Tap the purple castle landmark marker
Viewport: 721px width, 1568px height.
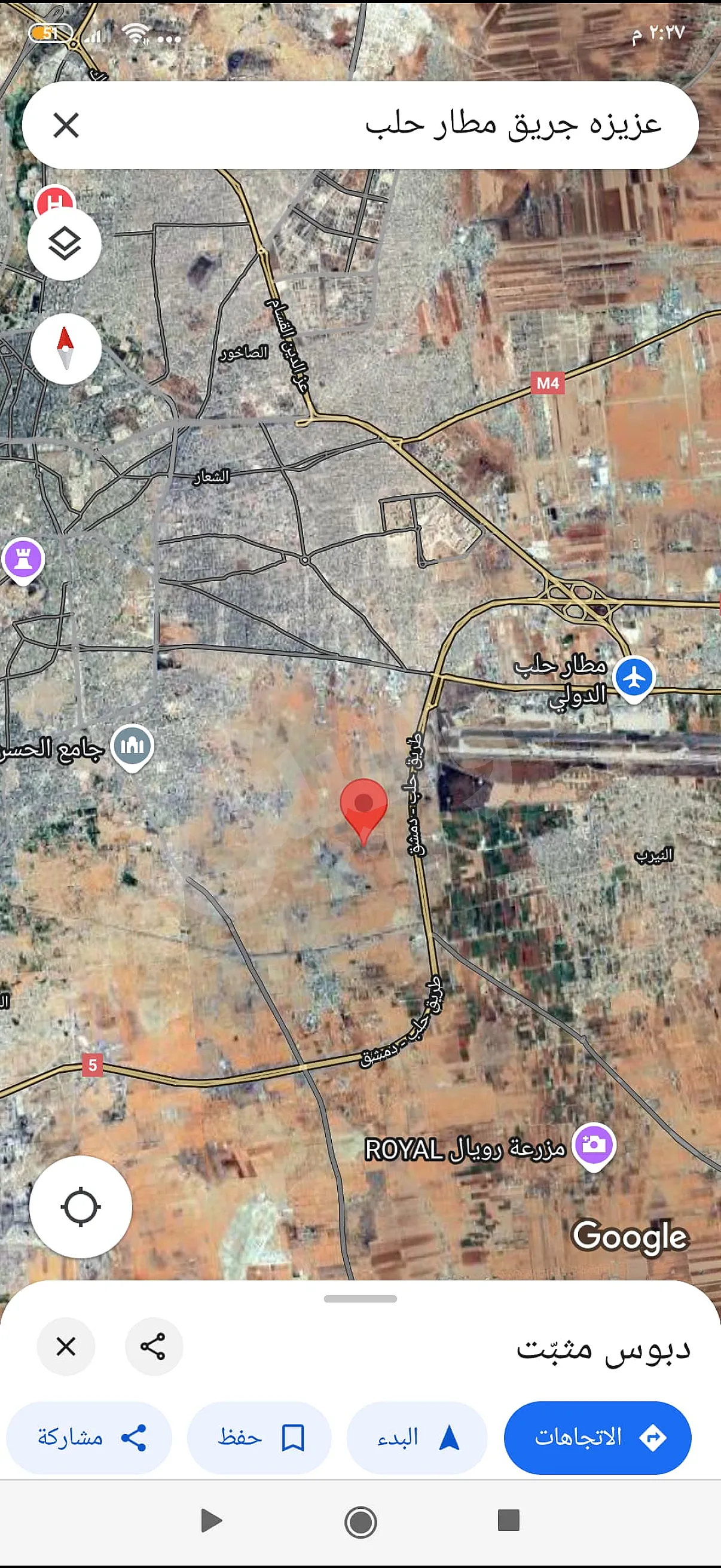point(23,559)
